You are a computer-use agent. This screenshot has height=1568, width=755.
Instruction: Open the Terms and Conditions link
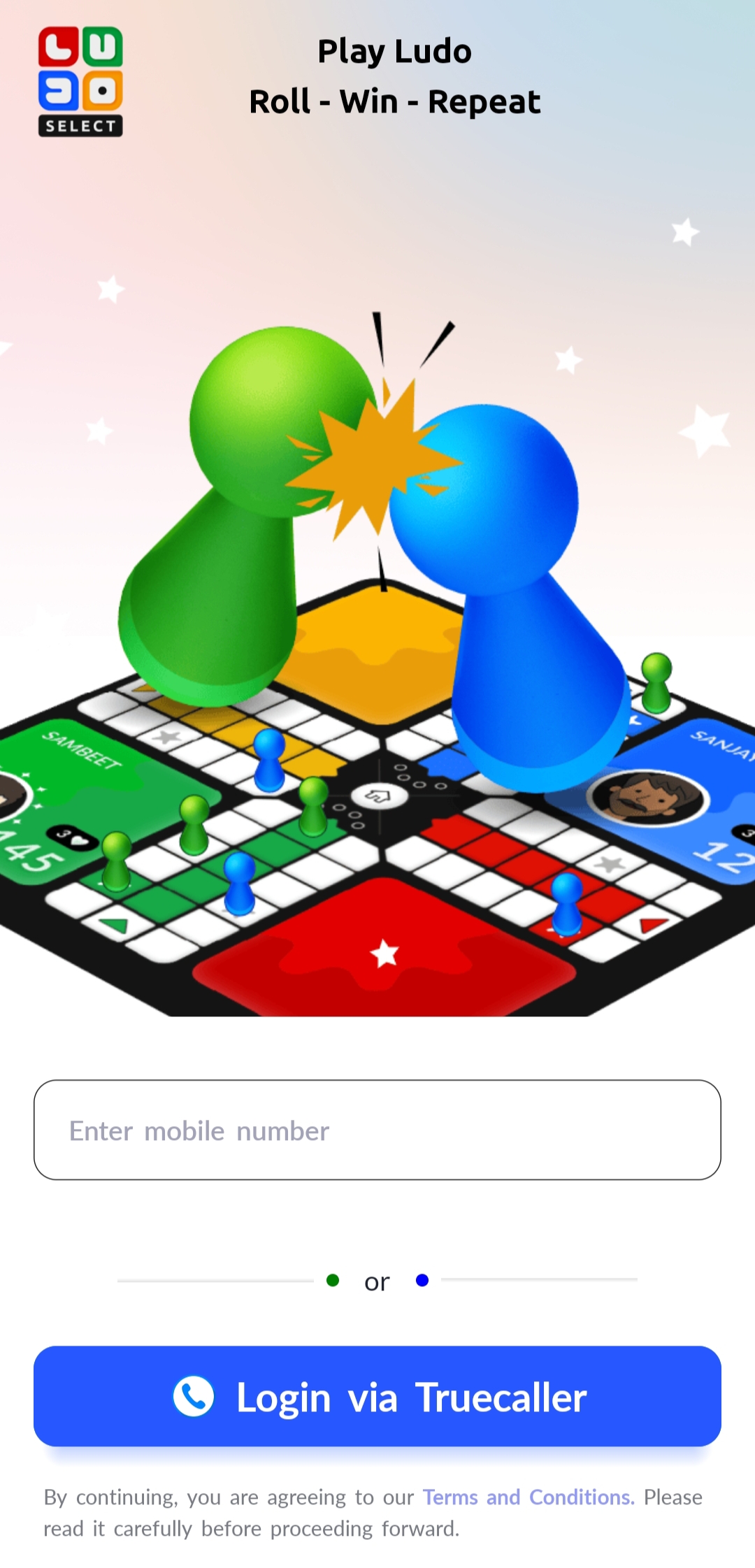coord(528,1497)
